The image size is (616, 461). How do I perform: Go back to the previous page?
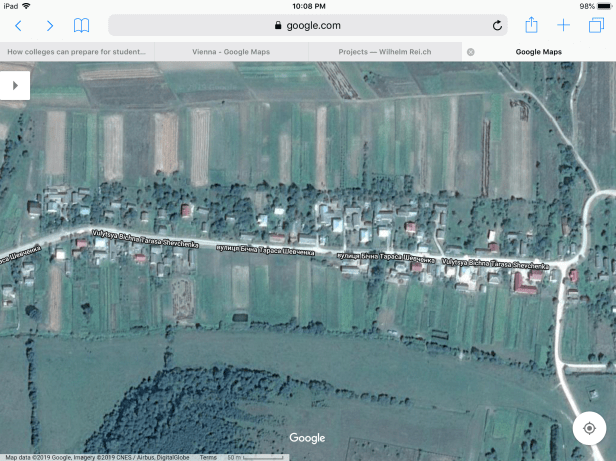tap(17, 26)
